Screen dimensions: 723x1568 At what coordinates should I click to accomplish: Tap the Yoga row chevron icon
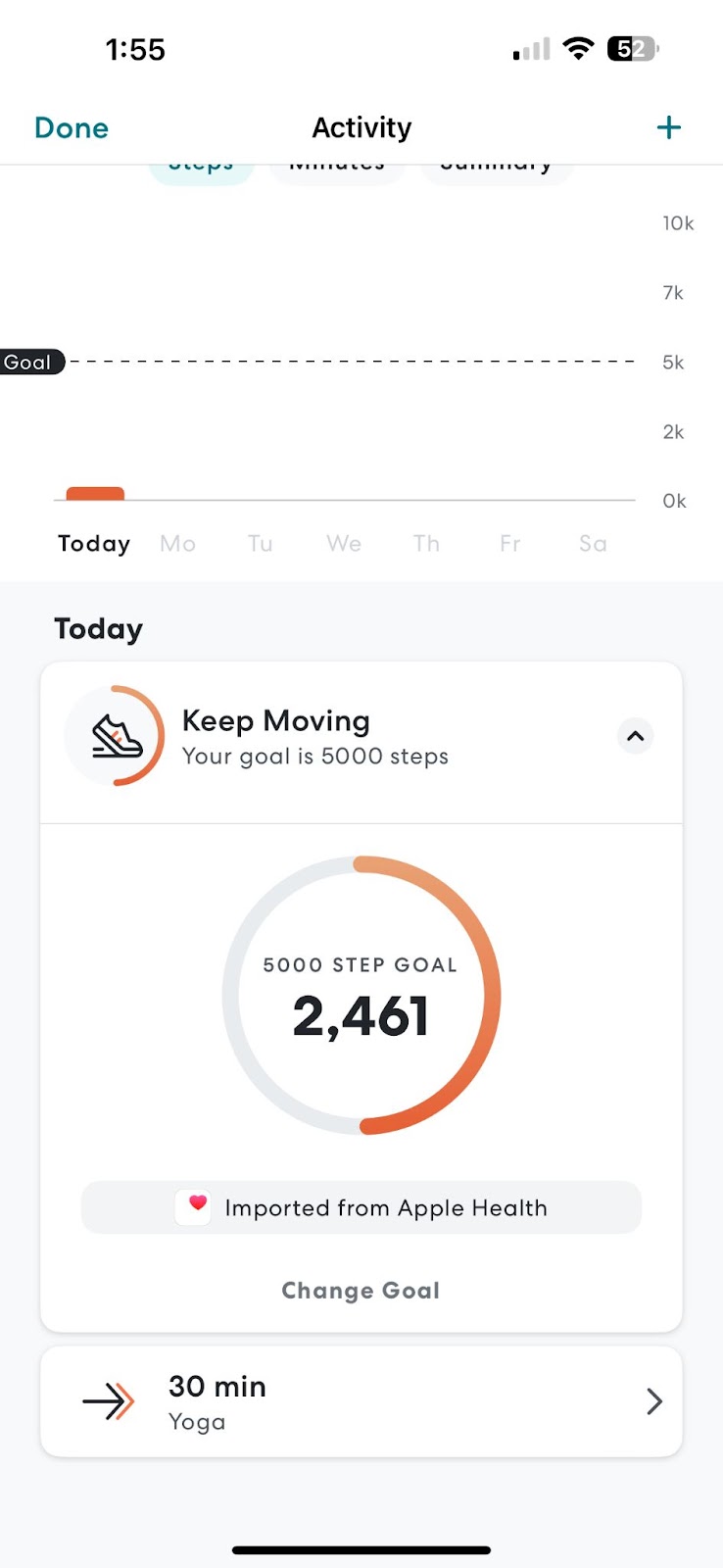[654, 1401]
